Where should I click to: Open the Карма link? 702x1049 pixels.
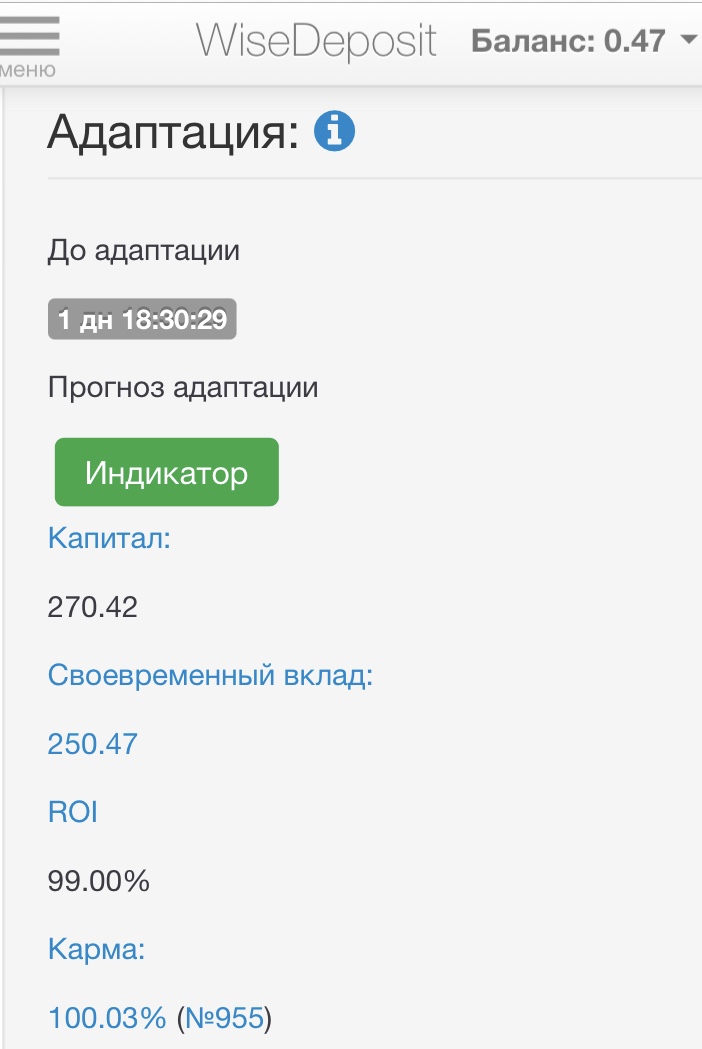coord(97,949)
